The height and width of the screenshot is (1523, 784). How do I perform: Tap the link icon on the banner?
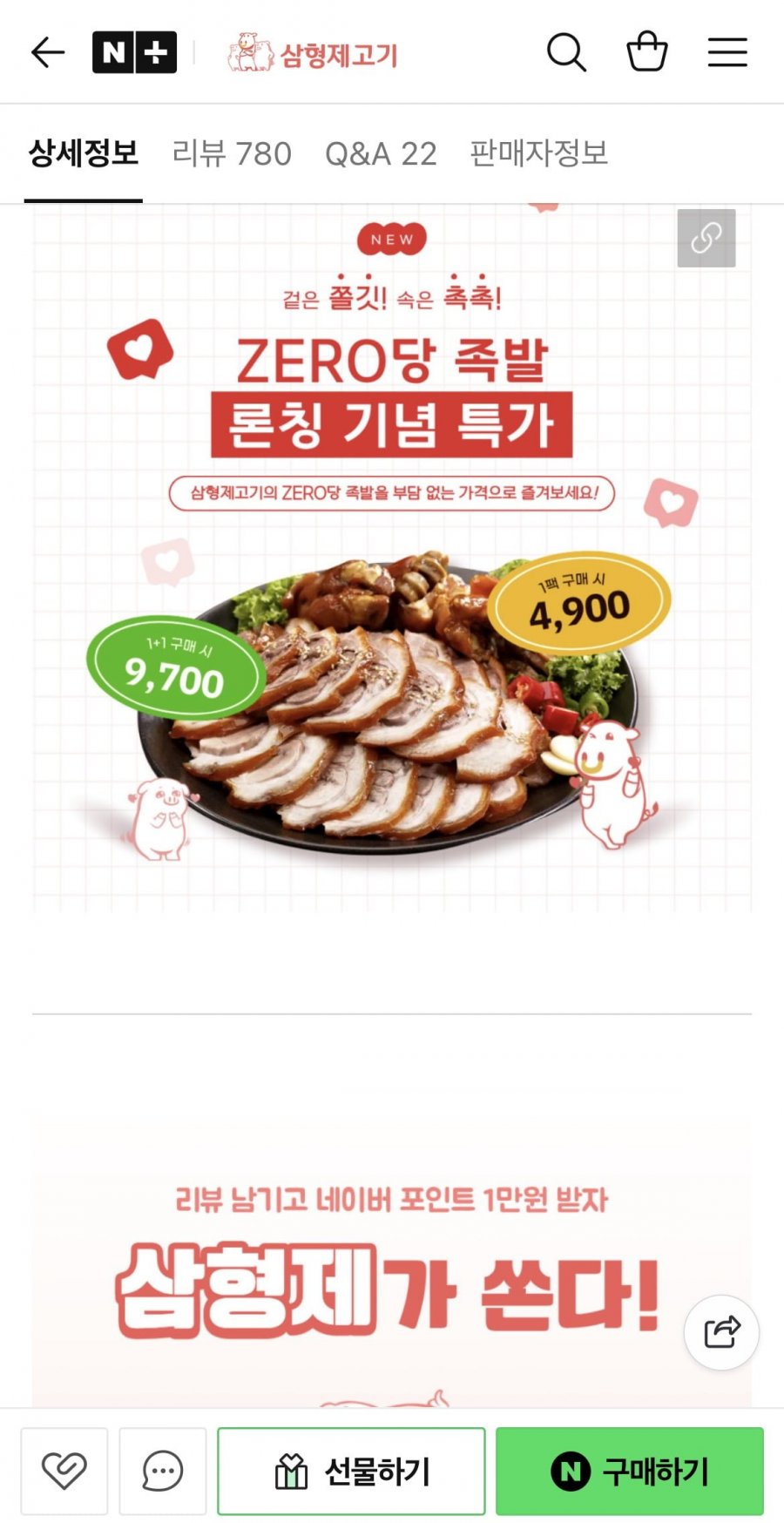pyautogui.click(x=706, y=238)
